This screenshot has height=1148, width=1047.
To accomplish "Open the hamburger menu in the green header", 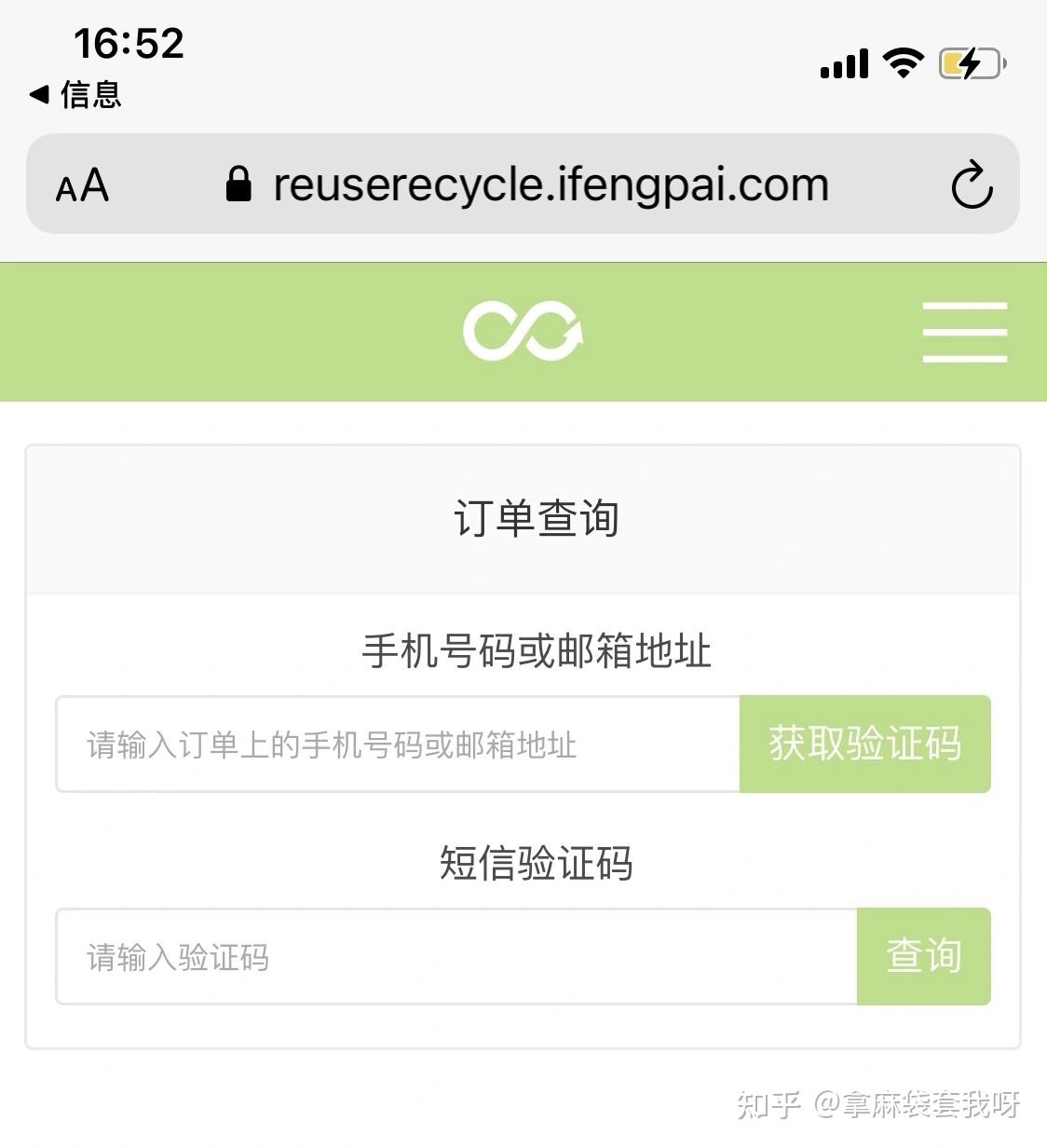I will [x=965, y=333].
